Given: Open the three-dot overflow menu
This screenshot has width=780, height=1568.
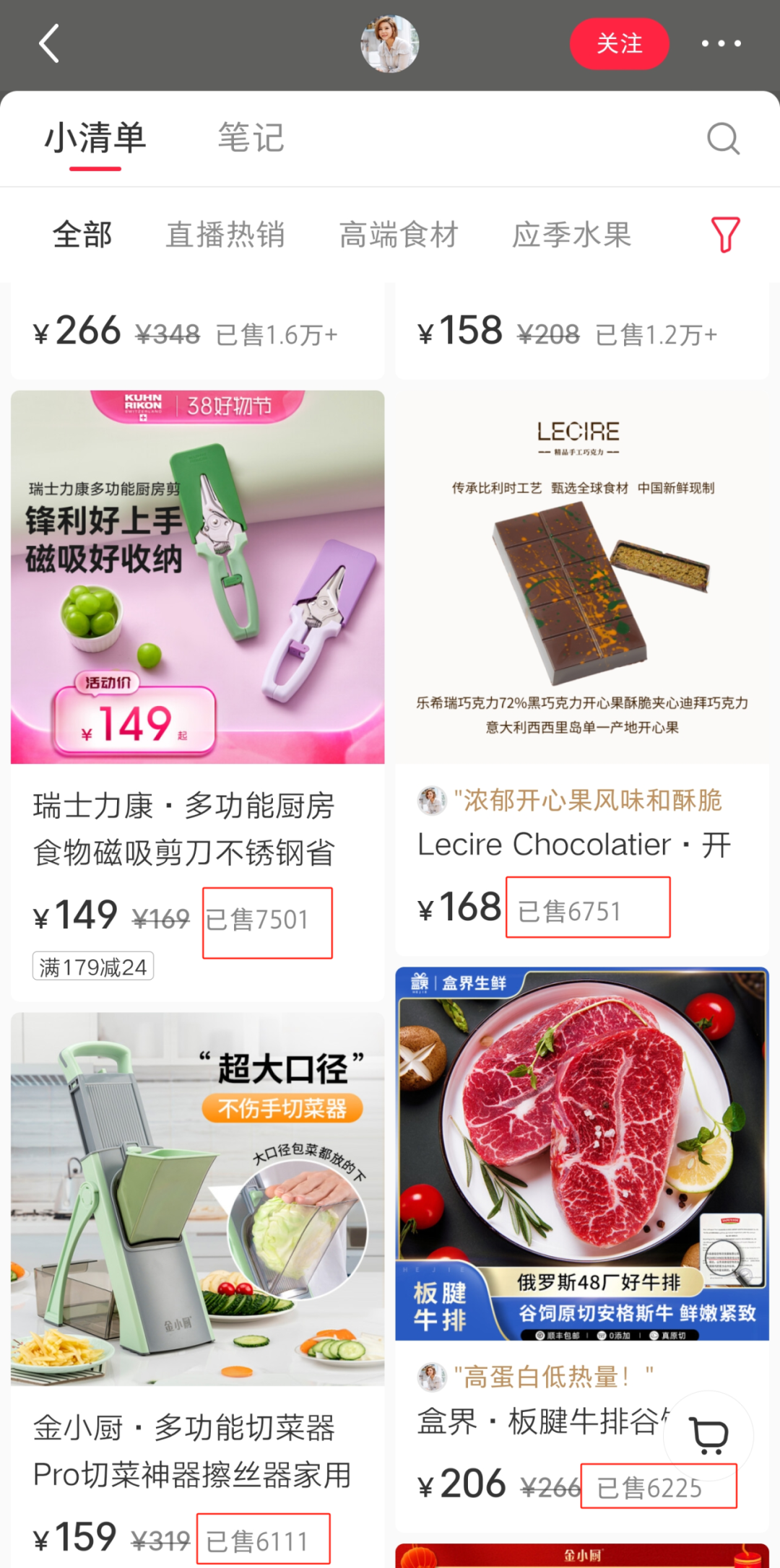Looking at the screenshot, I should [721, 44].
